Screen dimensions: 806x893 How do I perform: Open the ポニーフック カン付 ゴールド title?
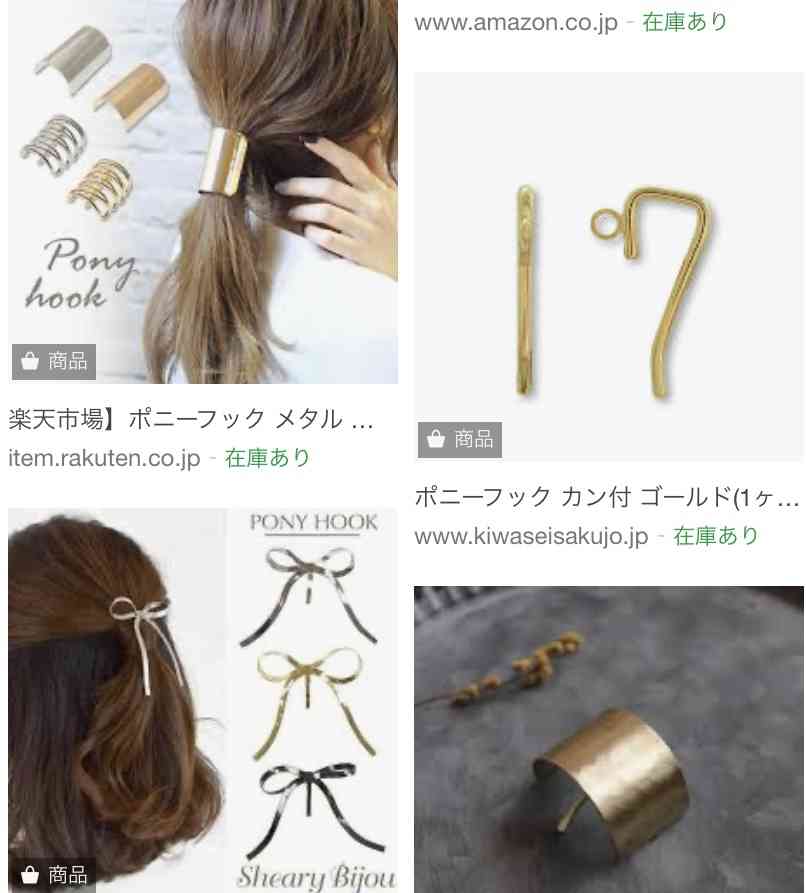point(607,497)
